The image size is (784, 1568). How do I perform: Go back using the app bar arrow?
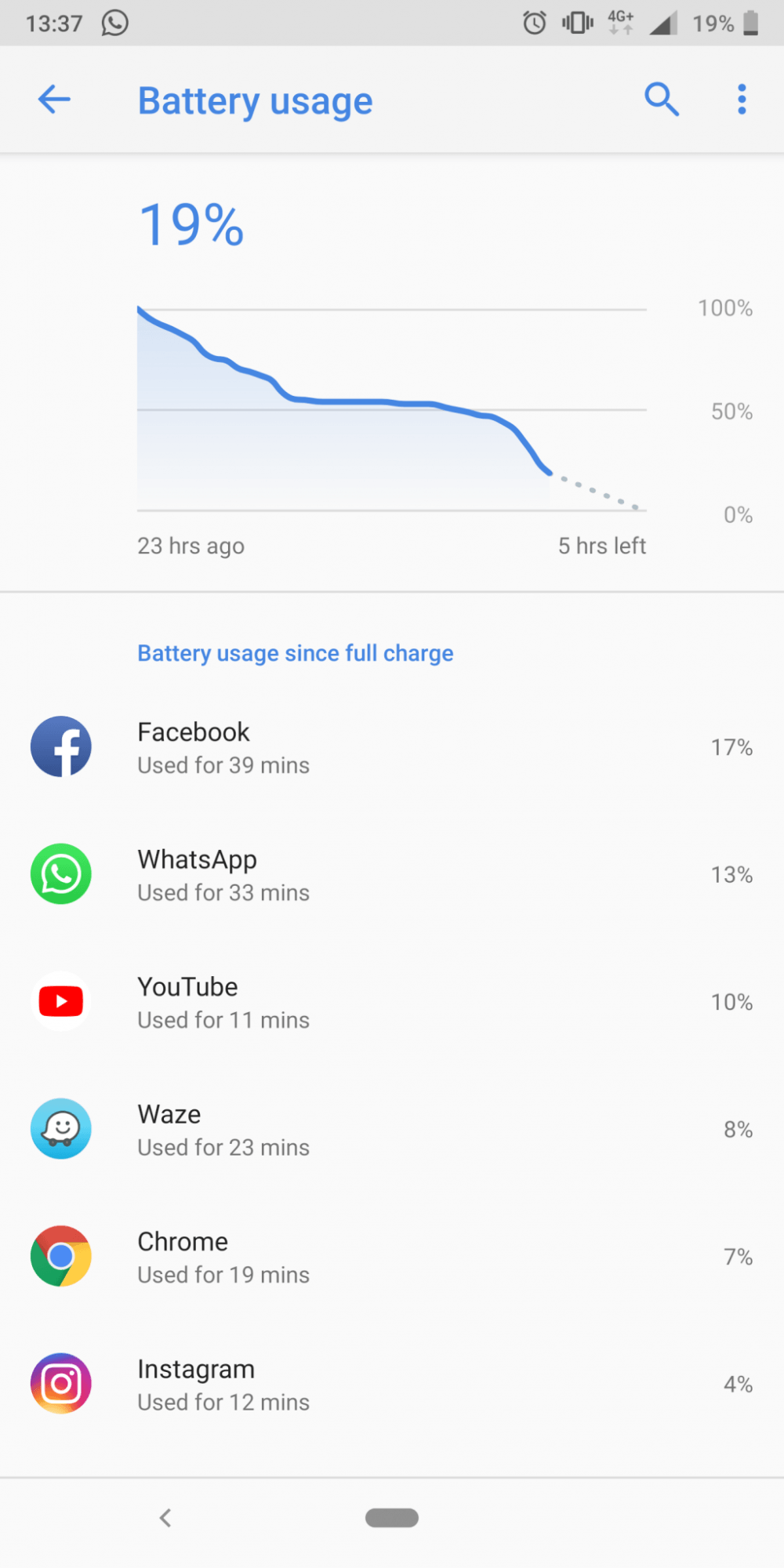(54, 100)
